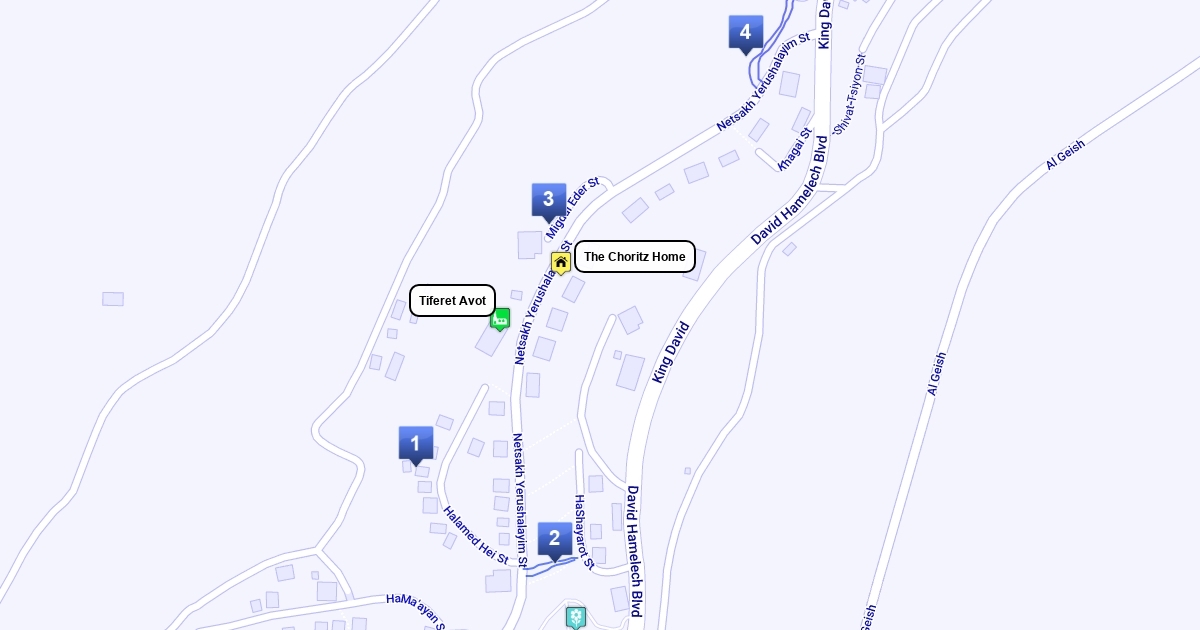1200x630 pixels.
Task: Select map marker number 2
Action: point(555,539)
